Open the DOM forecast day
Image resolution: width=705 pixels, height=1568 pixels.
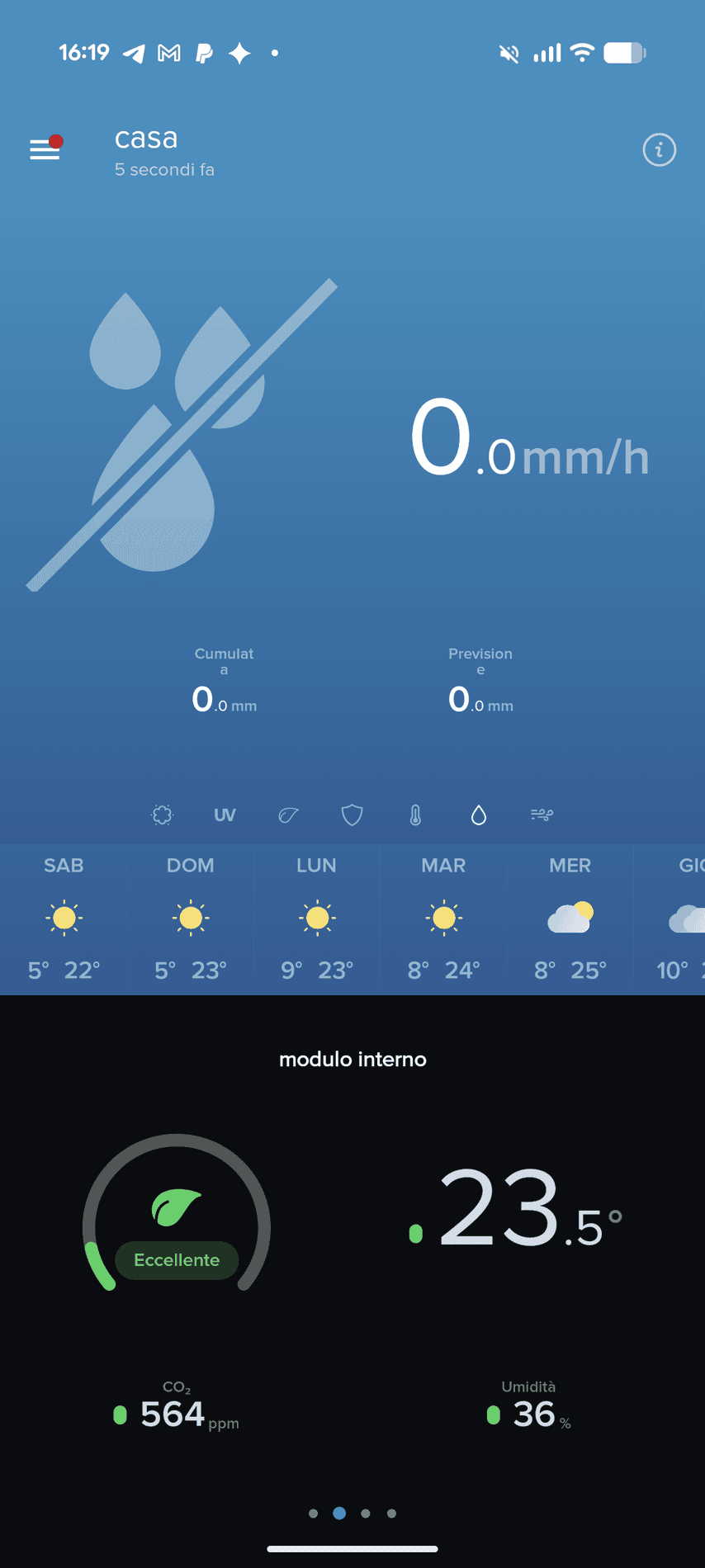tap(191, 918)
